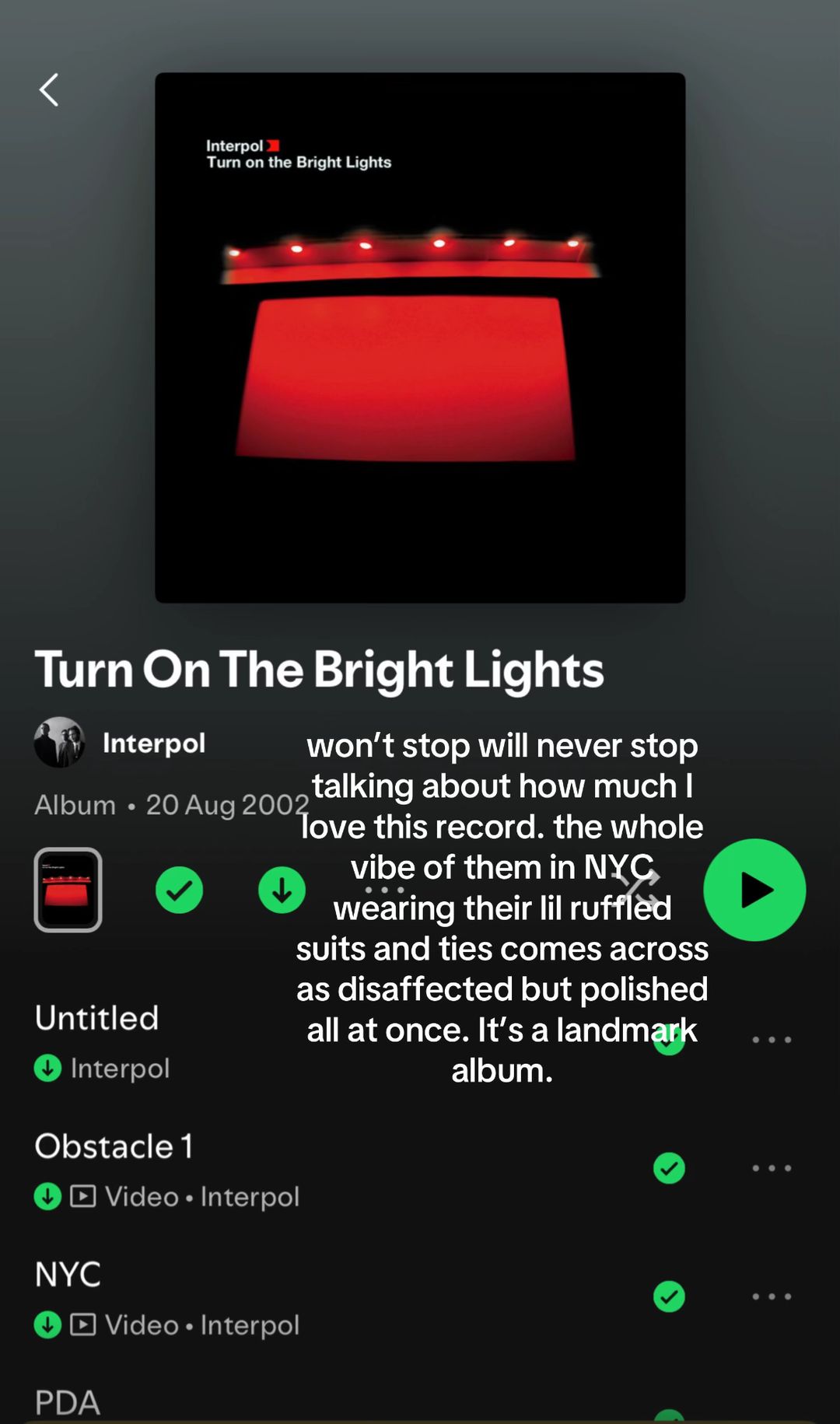Viewport: 840px width, 1424px height.
Task: Tap the saved checkmark beside Obstacle 1
Action: tap(669, 1167)
